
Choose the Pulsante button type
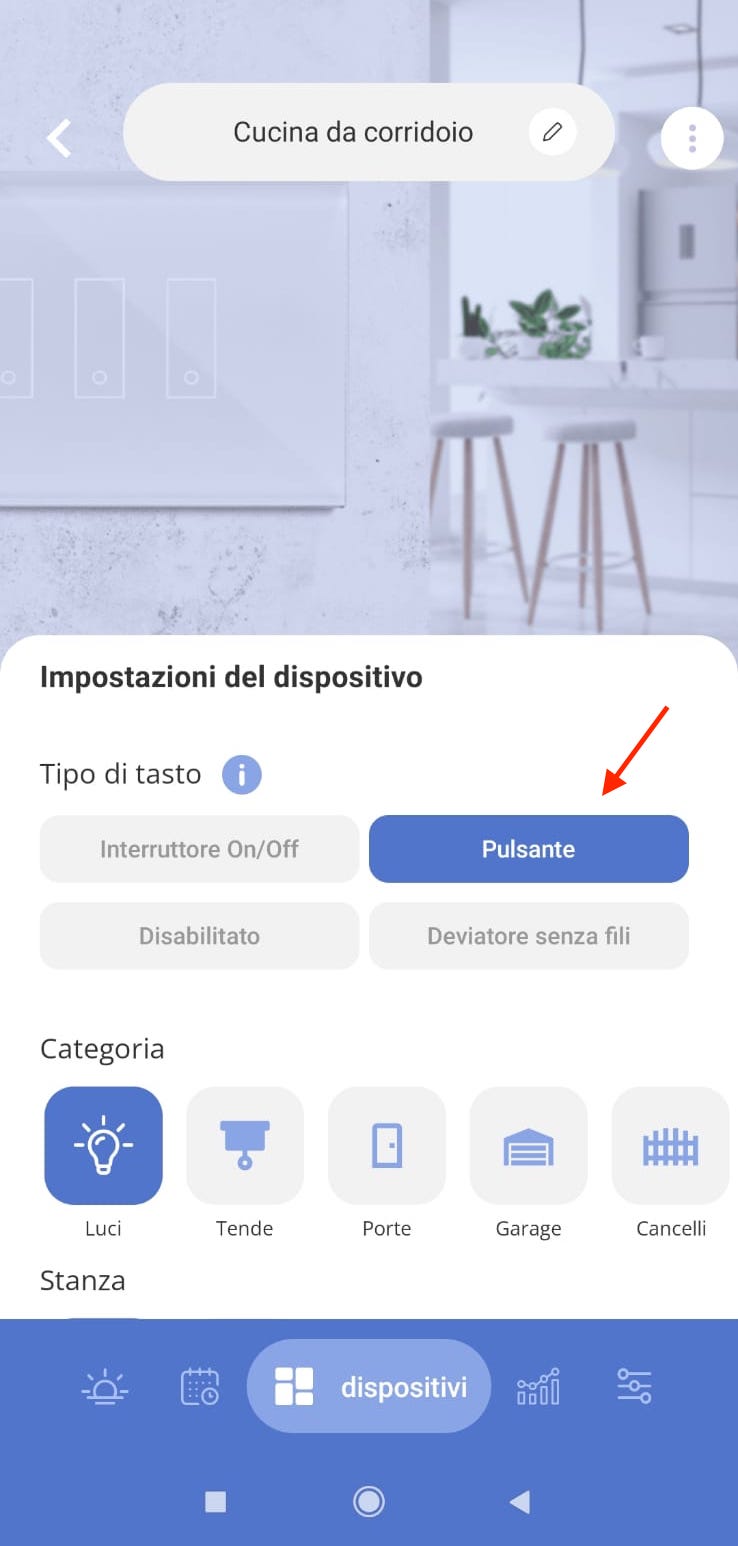pyautogui.click(x=528, y=849)
